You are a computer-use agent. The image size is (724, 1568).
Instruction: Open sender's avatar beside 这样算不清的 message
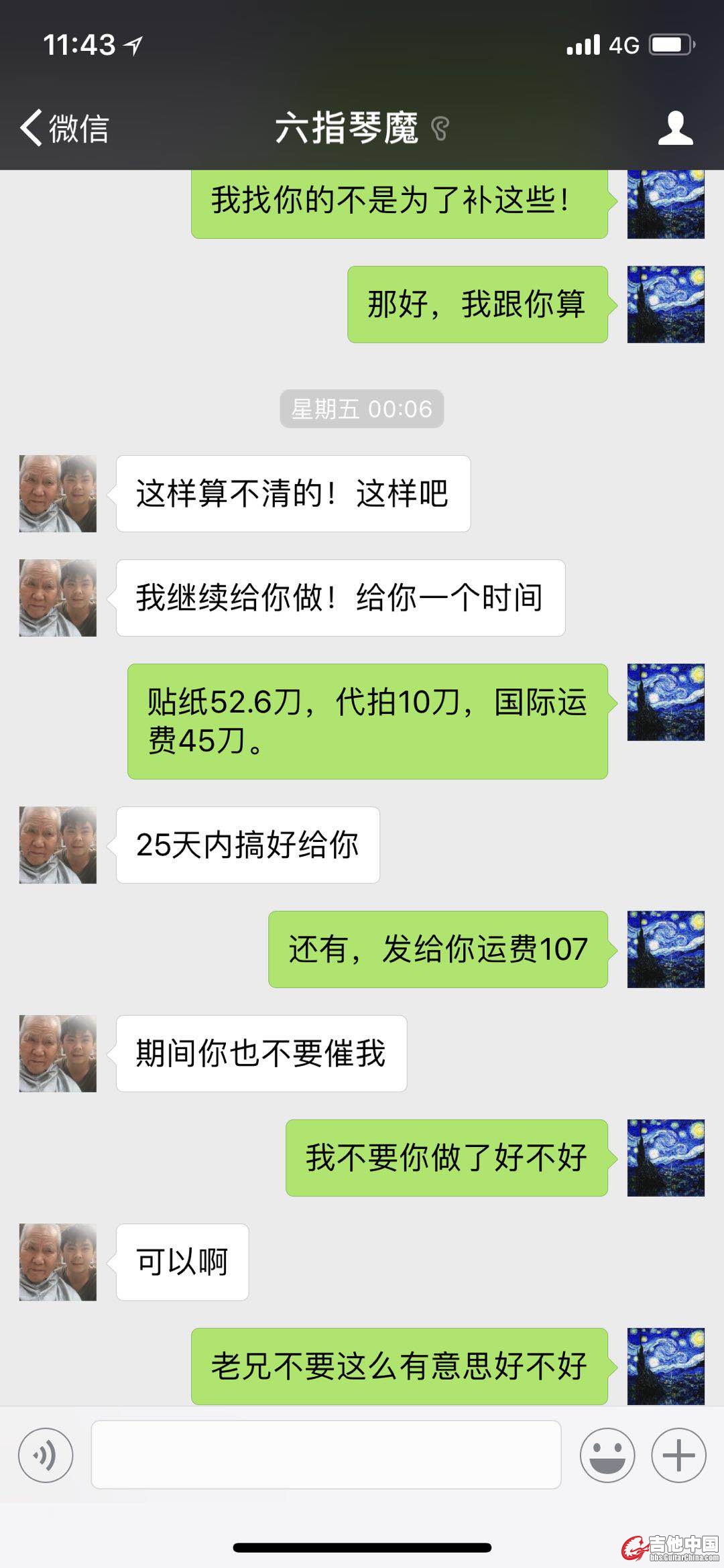pyautogui.click(x=58, y=494)
